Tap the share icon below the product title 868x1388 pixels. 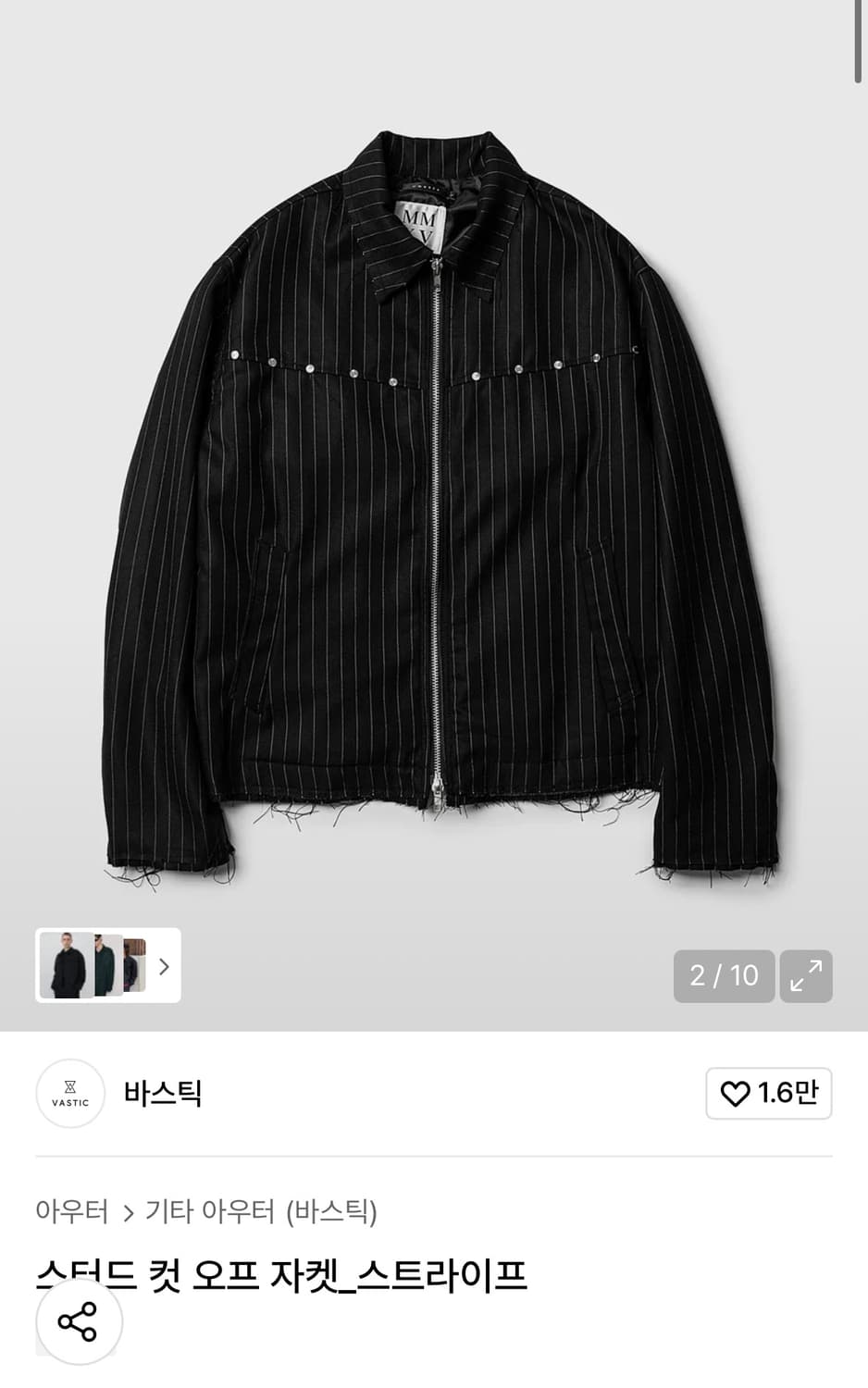(x=79, y=1322)
